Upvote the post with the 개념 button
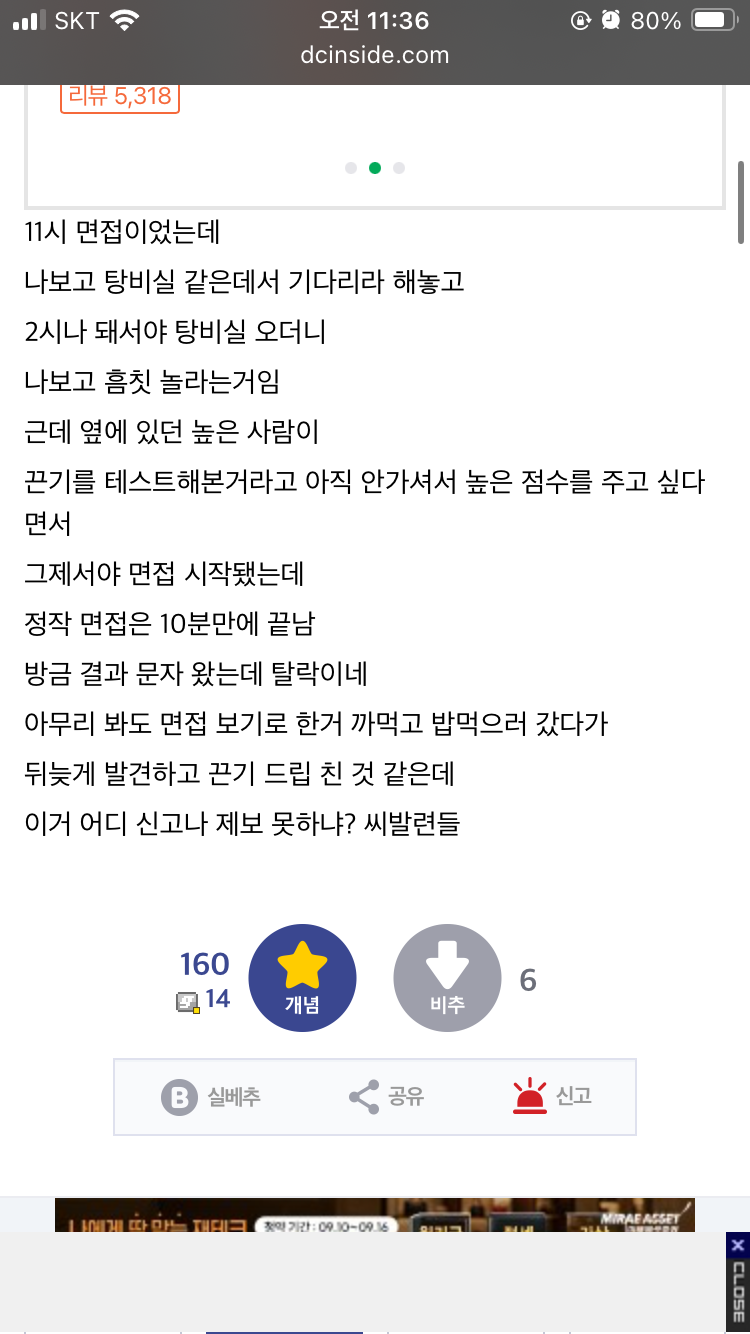 click(302, 978)
